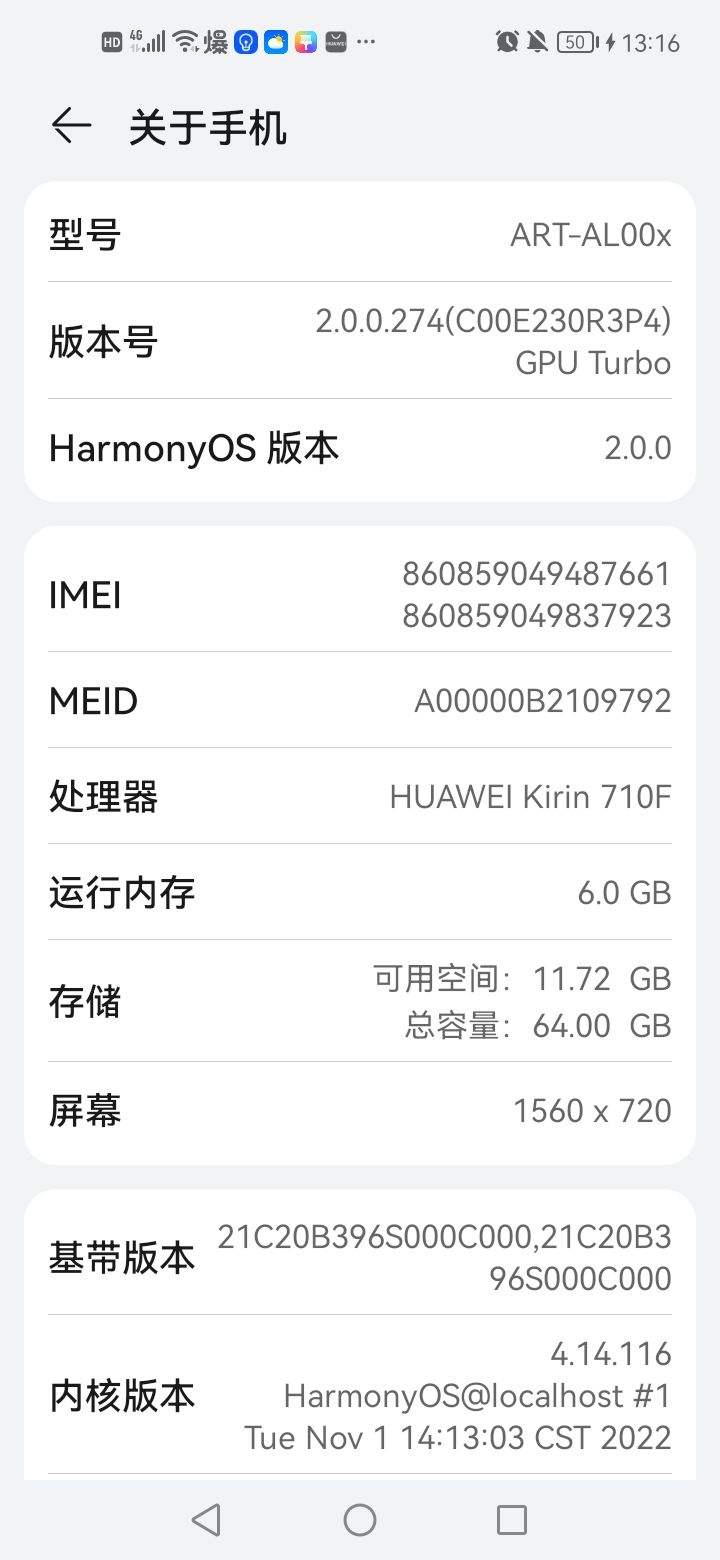
Task: Open the recent apps overview
Action: click(512, 1520)
